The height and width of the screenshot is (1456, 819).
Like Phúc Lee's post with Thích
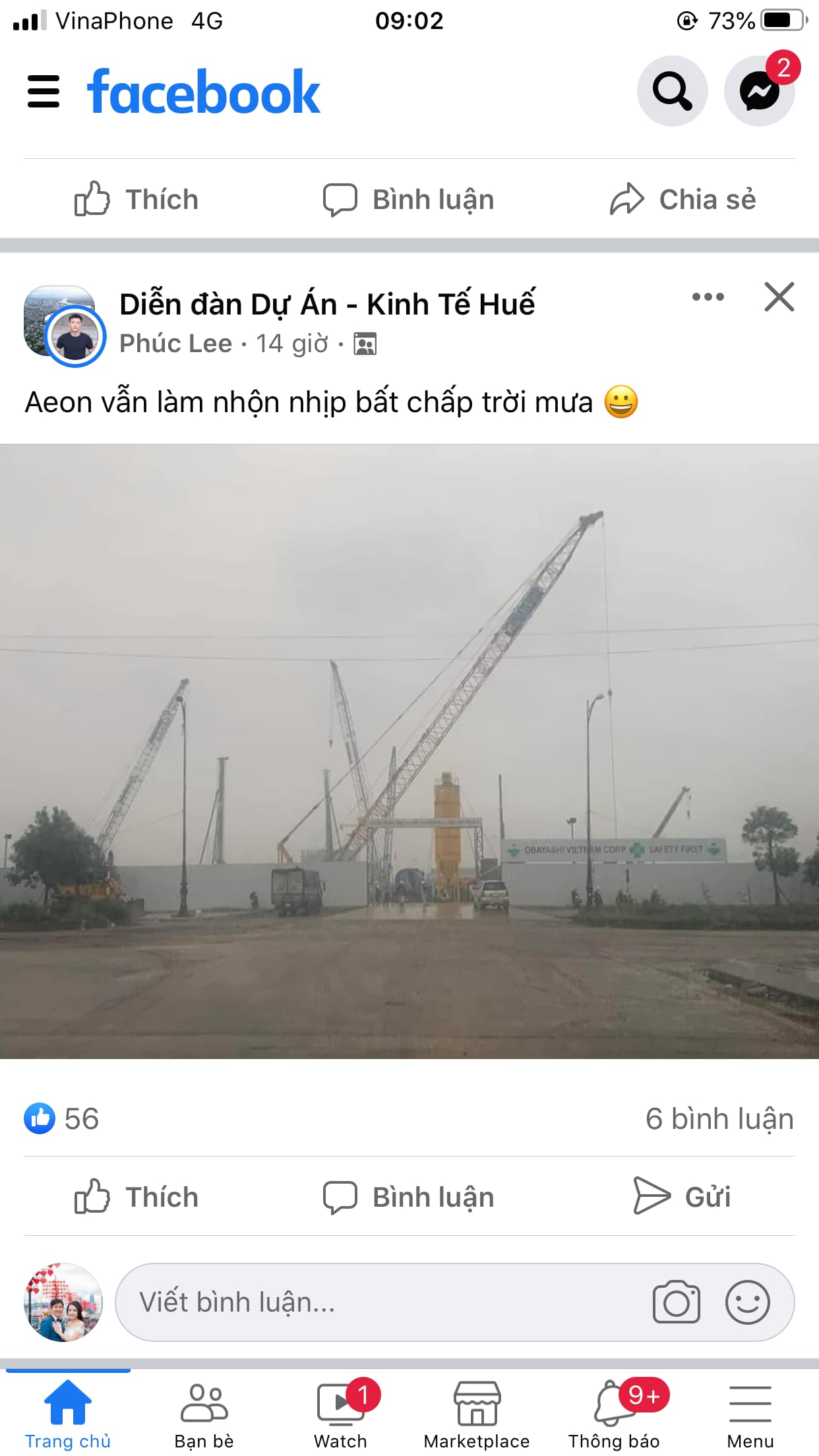point(136,1196)
